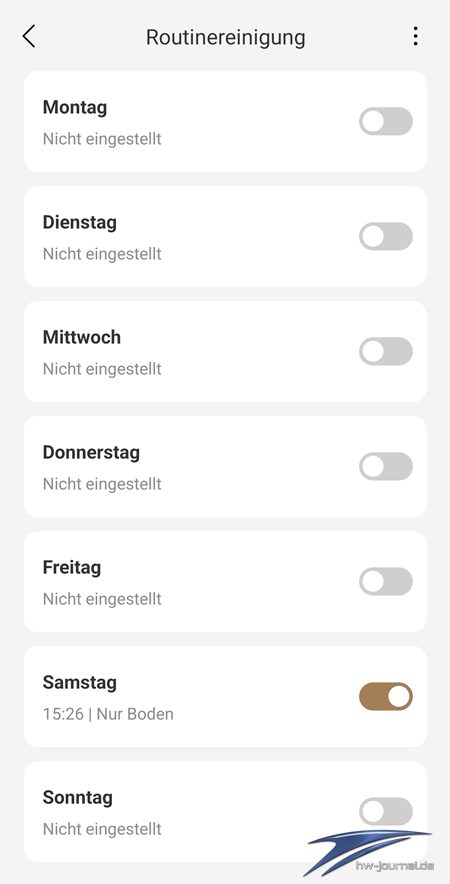
Task: Switch on Freitag cleaning
Action: coord(386,581)
